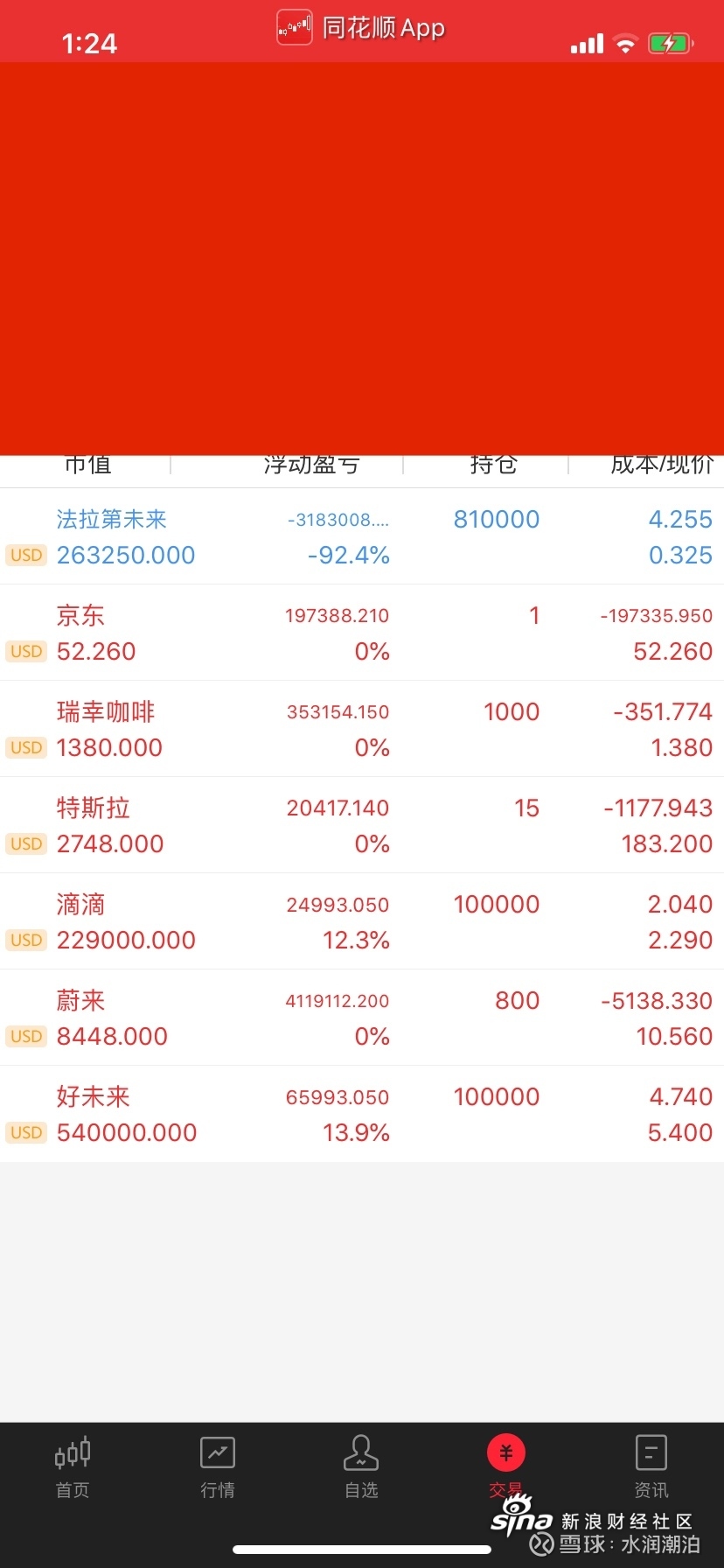The image size is (724, 1568).
Task: Open the 京东 holding row
Action: [x=362, y=633]
